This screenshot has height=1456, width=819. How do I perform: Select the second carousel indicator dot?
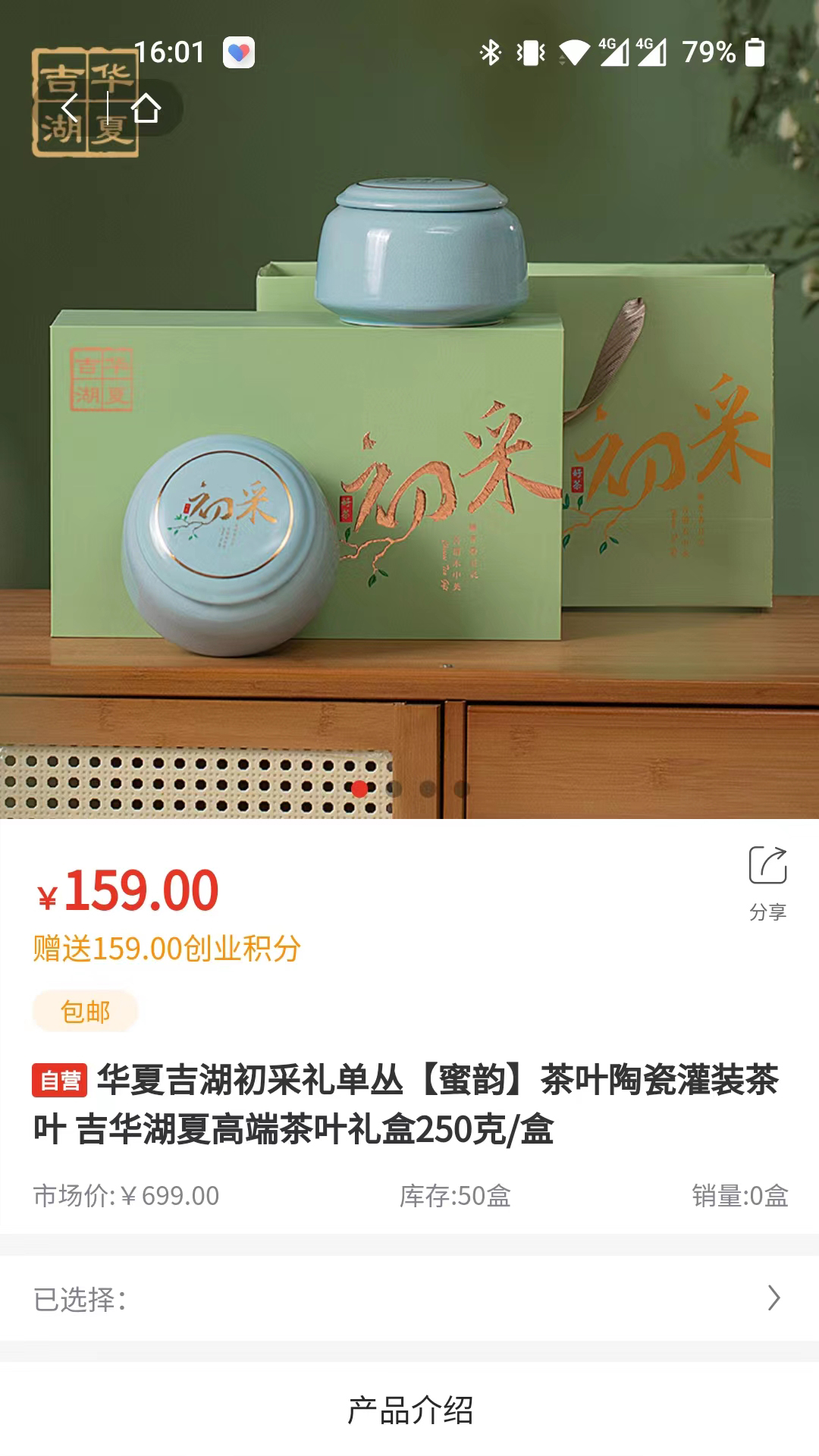(x=393, y=789)
